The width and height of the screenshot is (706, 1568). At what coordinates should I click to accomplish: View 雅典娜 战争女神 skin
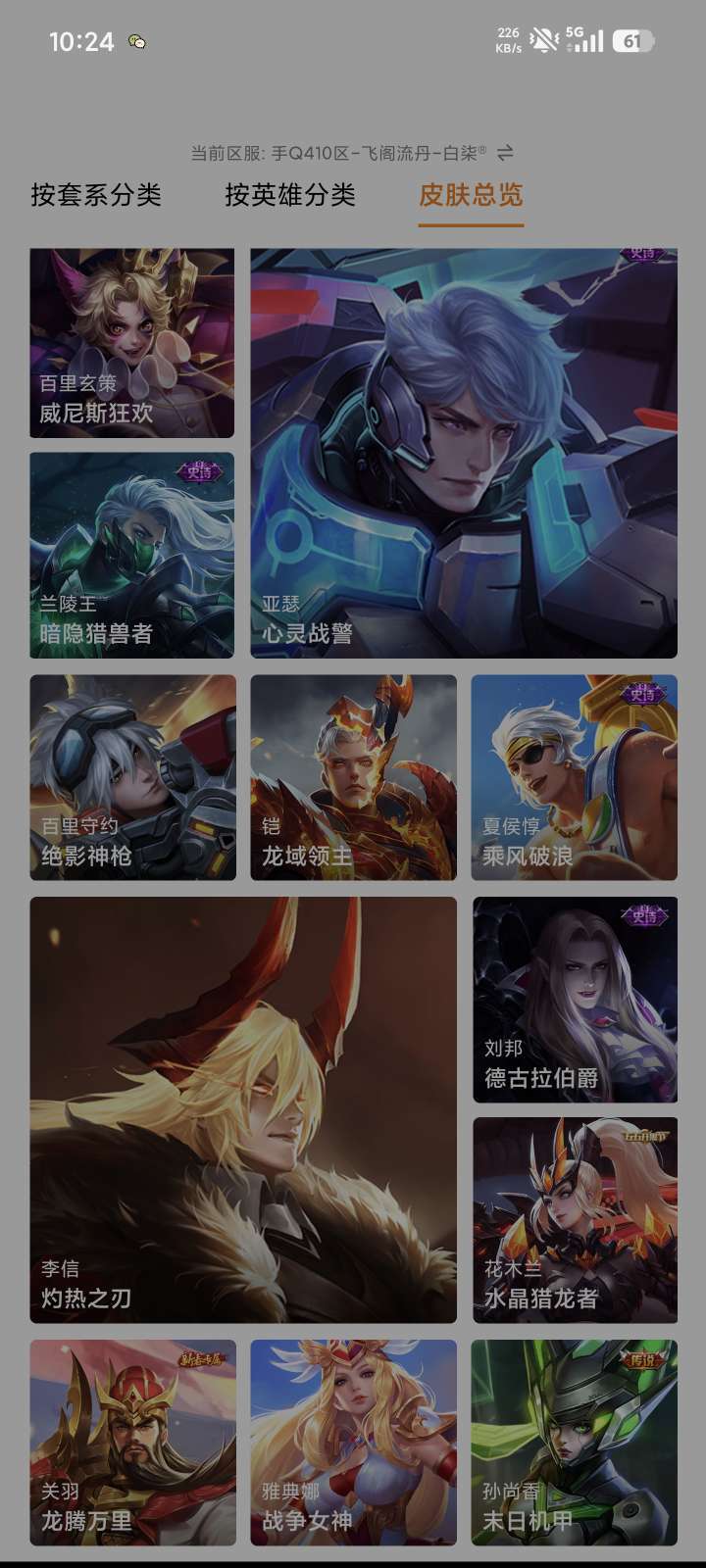pos(353,1443)
